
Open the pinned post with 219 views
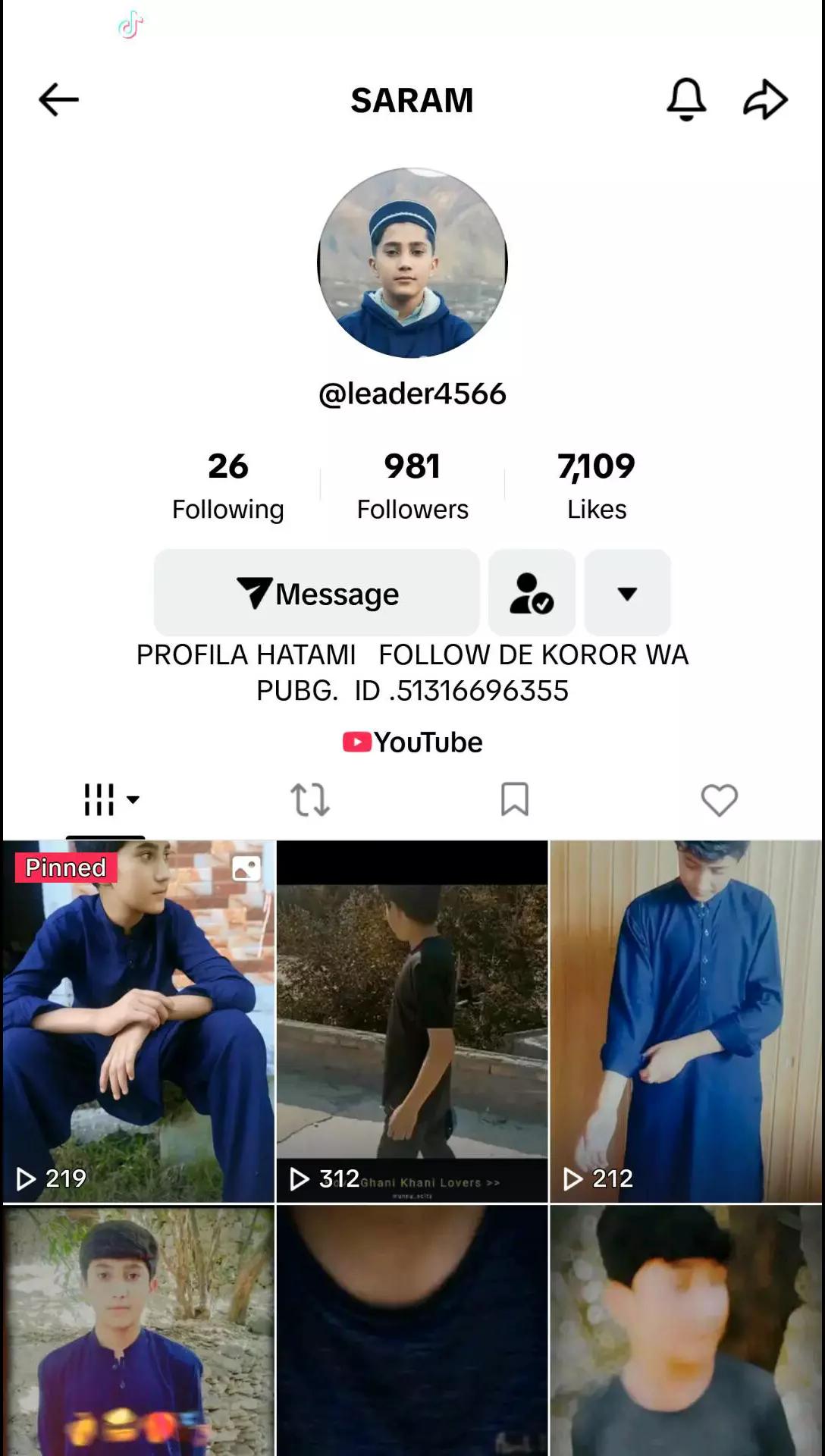point(139,1021)
